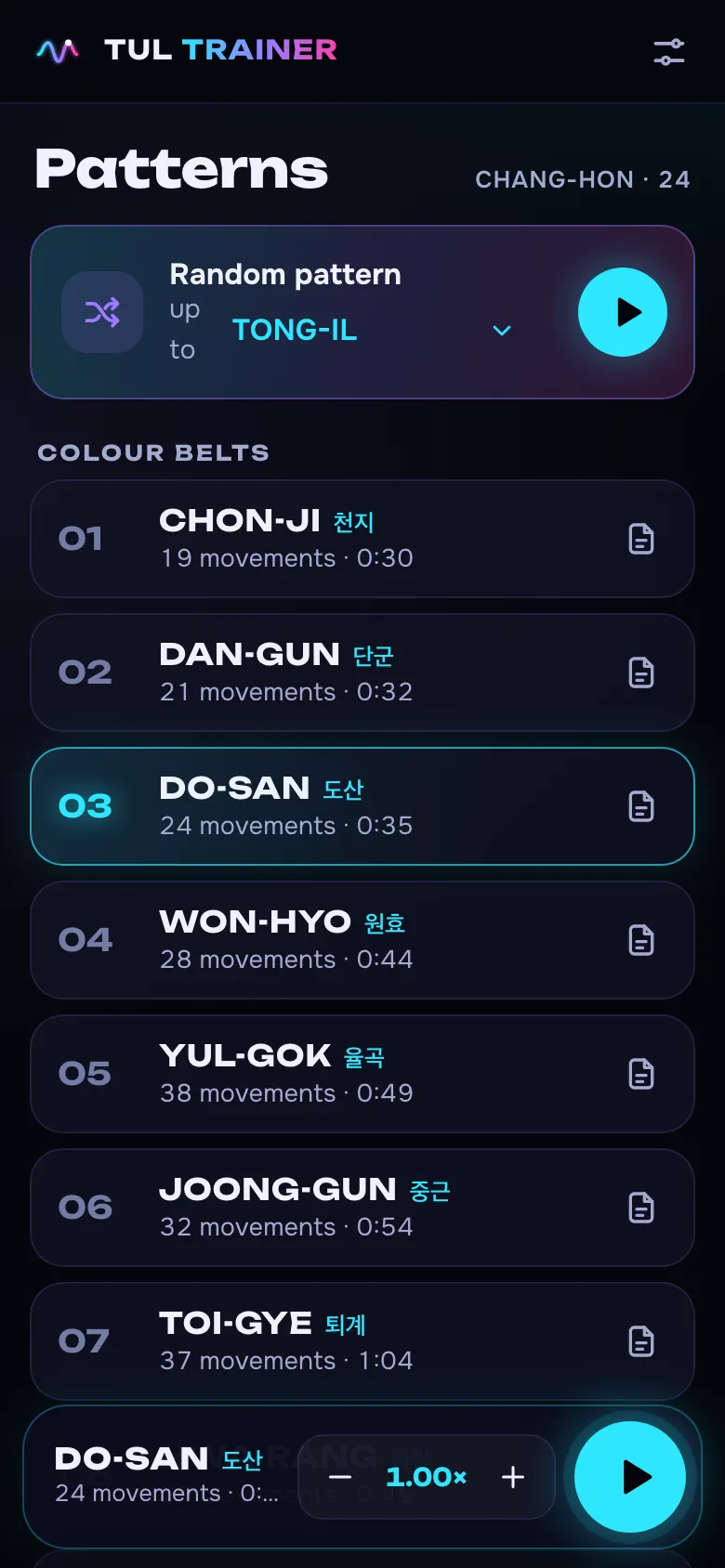The height and width of the screenshot is (1568, 725).
Task: Open the settings sliders icon
Action: pyautogui.click(x=669, y=52)
